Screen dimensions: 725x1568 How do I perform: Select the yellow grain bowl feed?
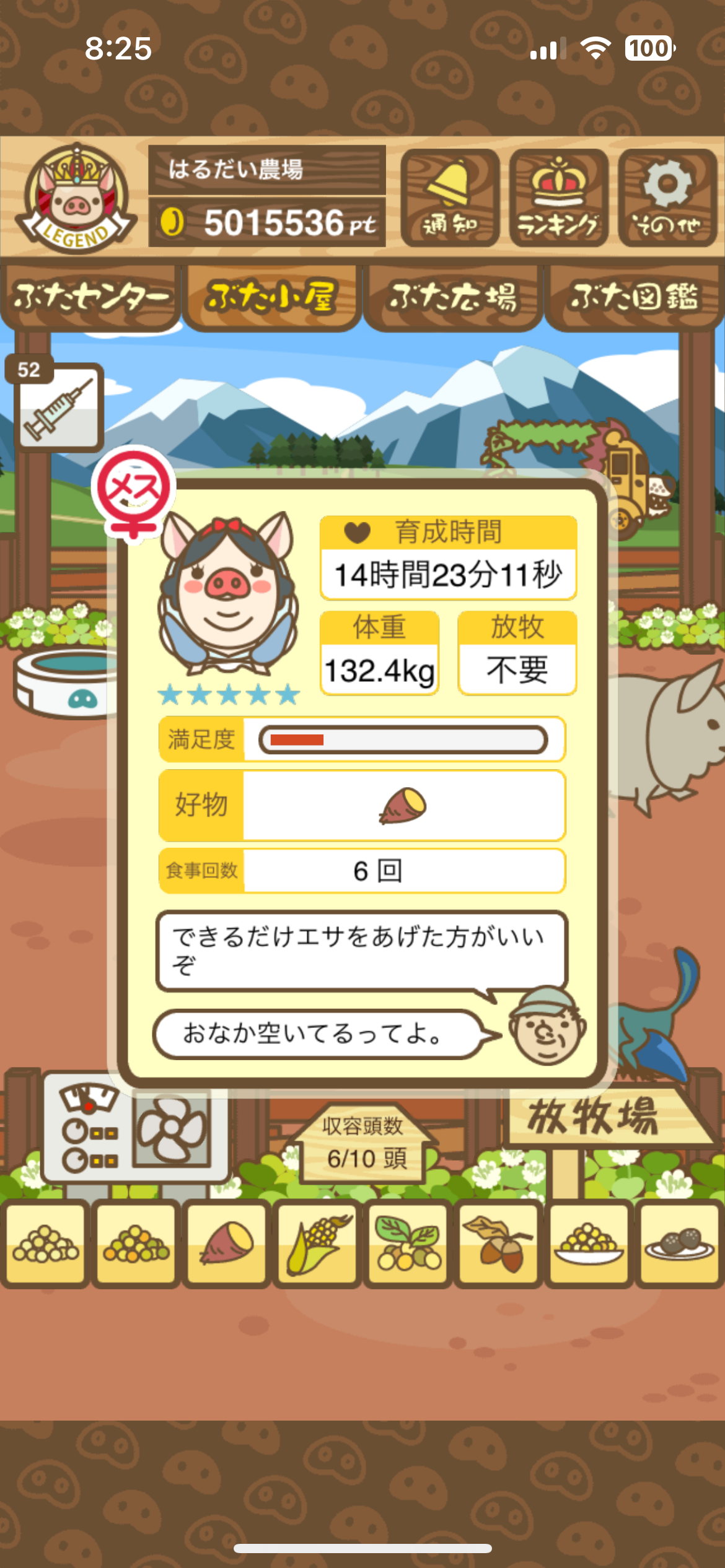[x=589, y=1242]
